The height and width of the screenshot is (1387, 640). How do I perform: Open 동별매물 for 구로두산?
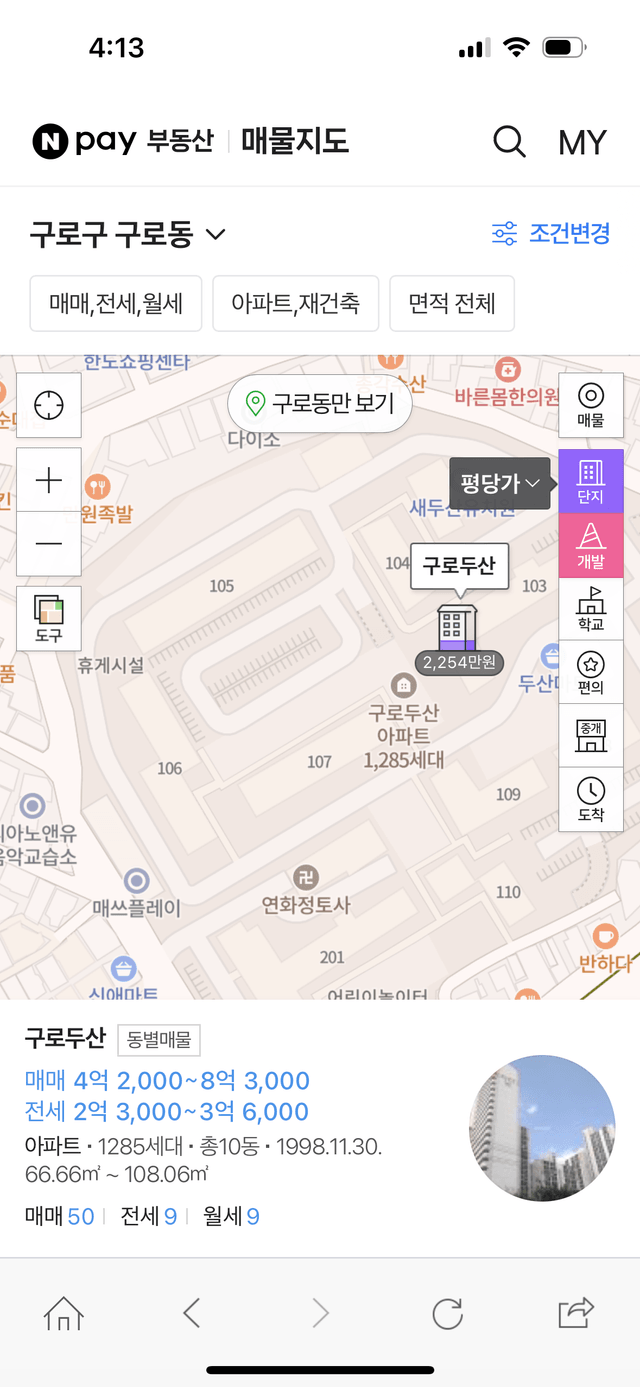tap(159, 1040)
